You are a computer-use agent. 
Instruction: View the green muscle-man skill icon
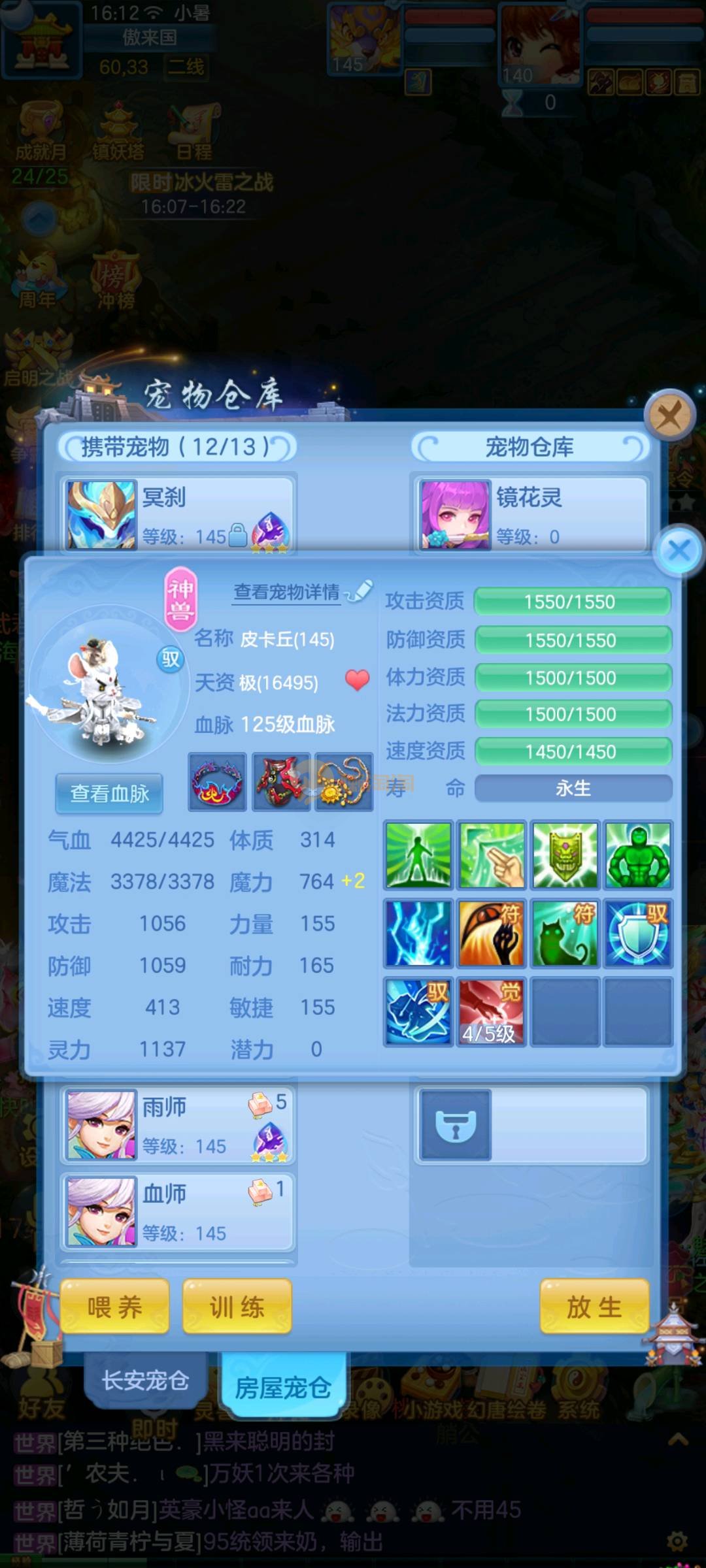[637, 855]
